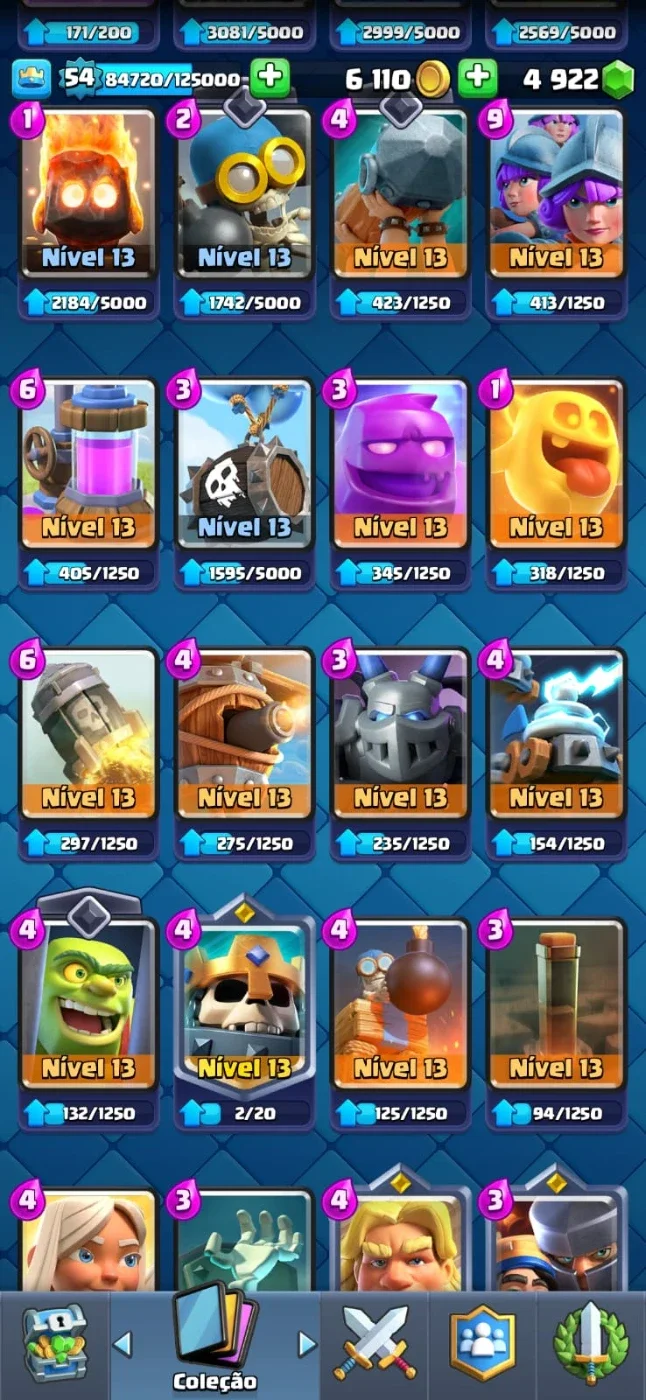646x1400 pixels.
Task: Tap the green plus next to gold coins
Action: coord(478,77)
